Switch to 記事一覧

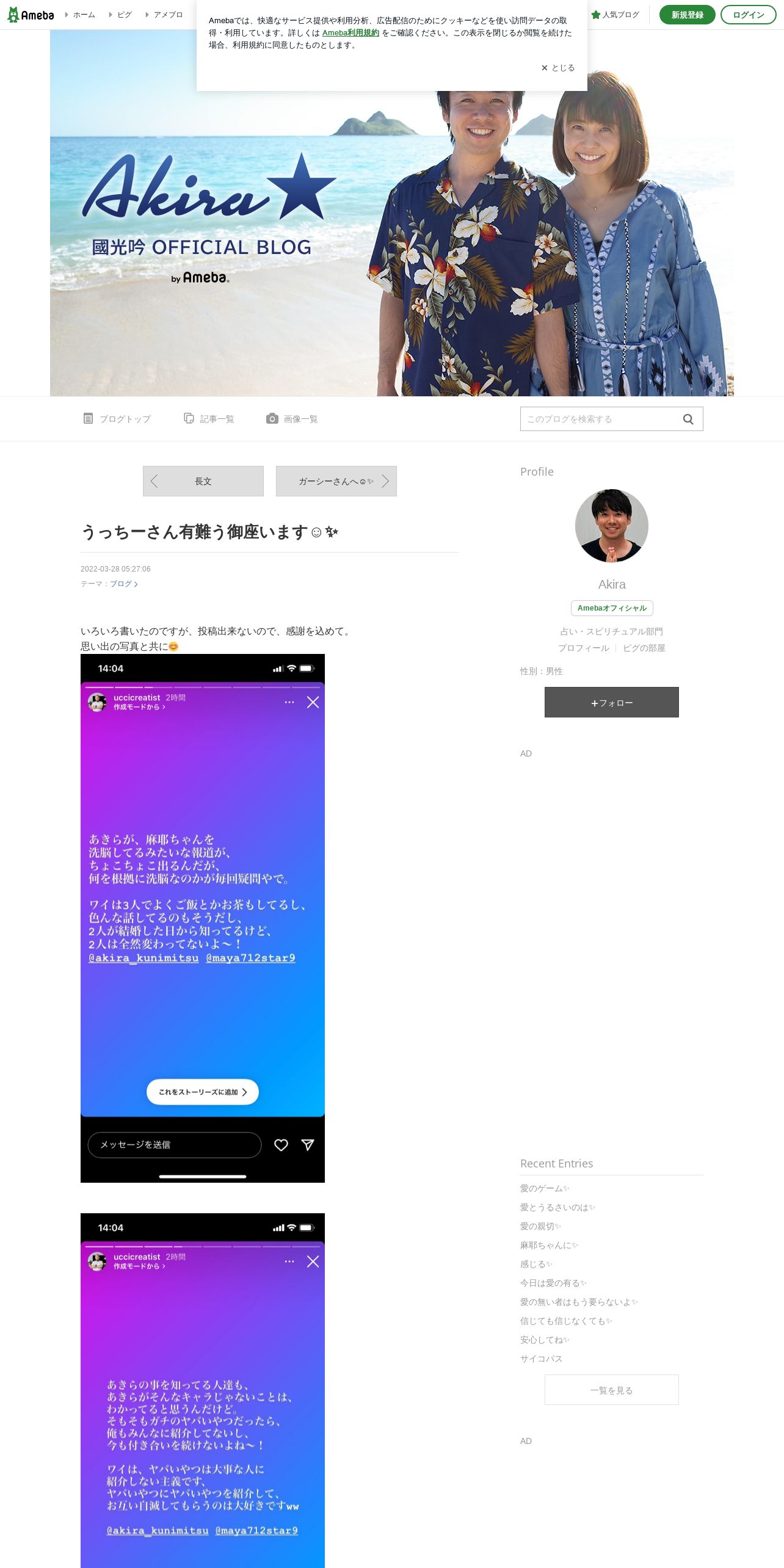tap(209, 419)
